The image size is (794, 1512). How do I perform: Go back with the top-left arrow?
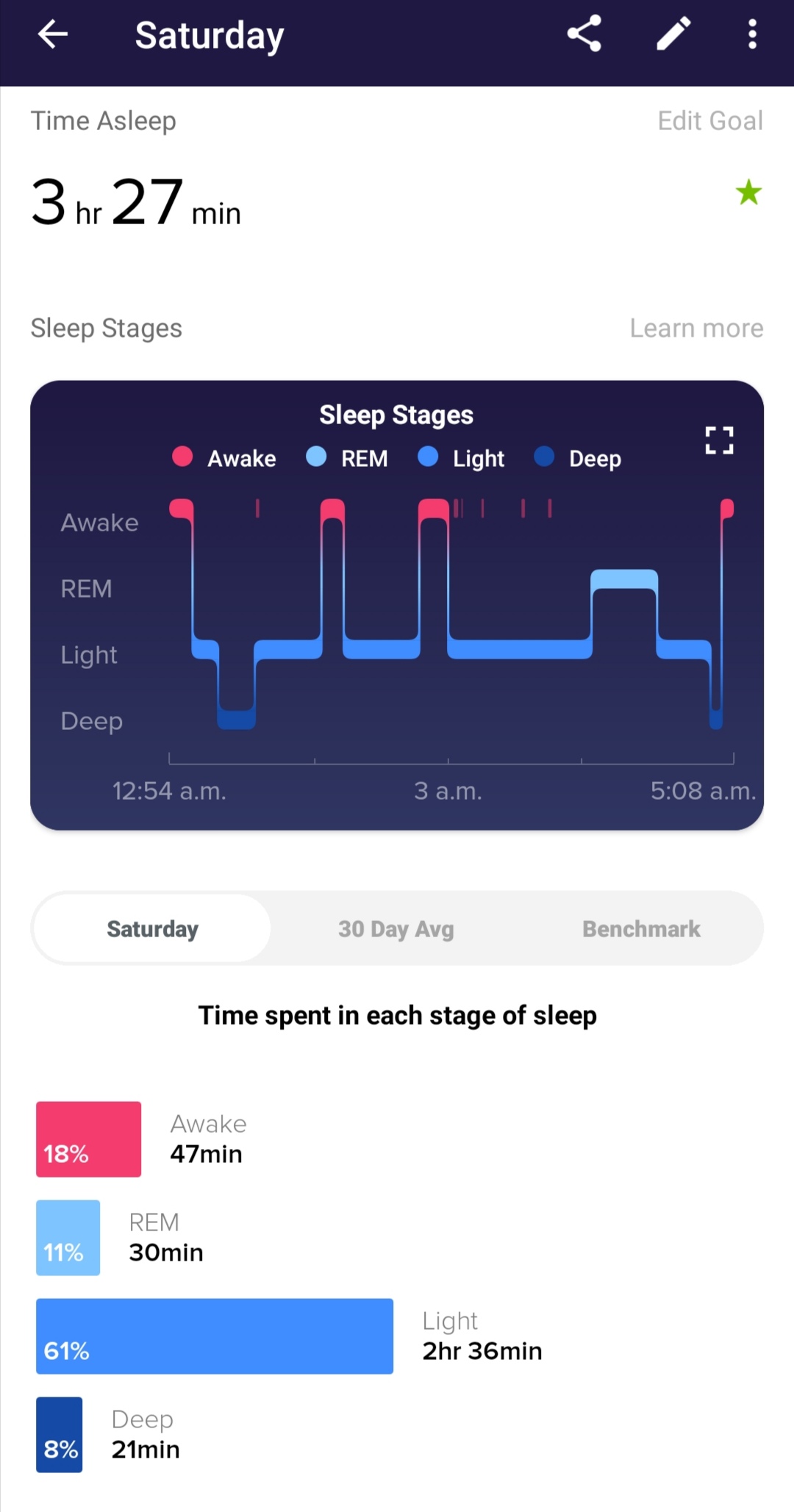pos(53,35)
